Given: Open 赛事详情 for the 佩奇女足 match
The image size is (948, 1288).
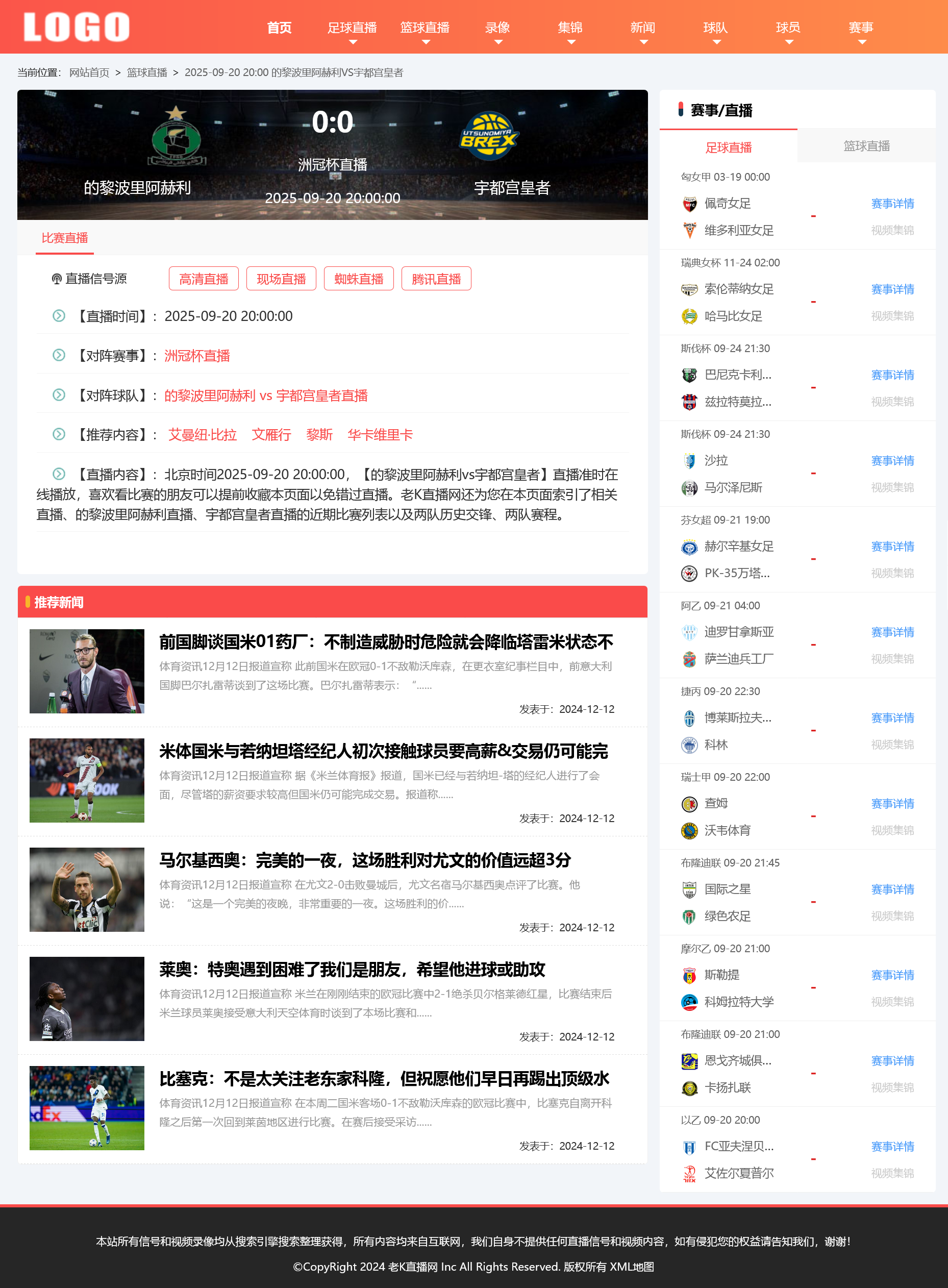Looking at the screenshot, I should (x=892, y=204).
